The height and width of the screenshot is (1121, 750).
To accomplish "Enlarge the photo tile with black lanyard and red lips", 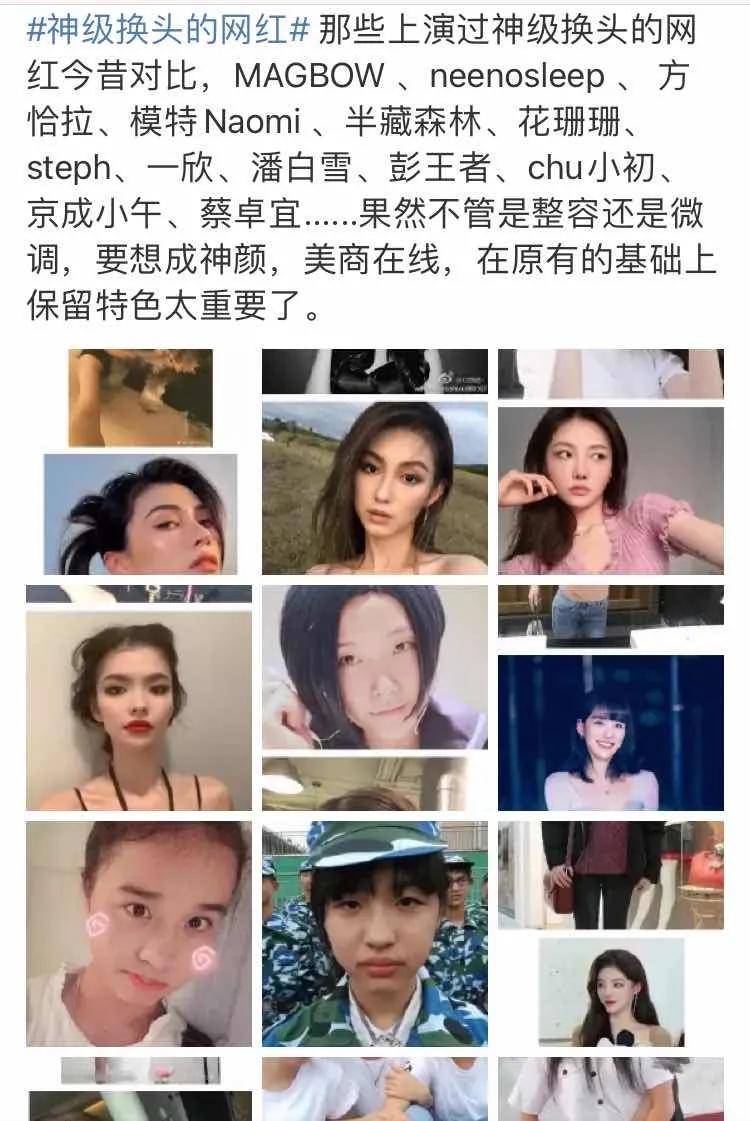I will tap(139, 710).
